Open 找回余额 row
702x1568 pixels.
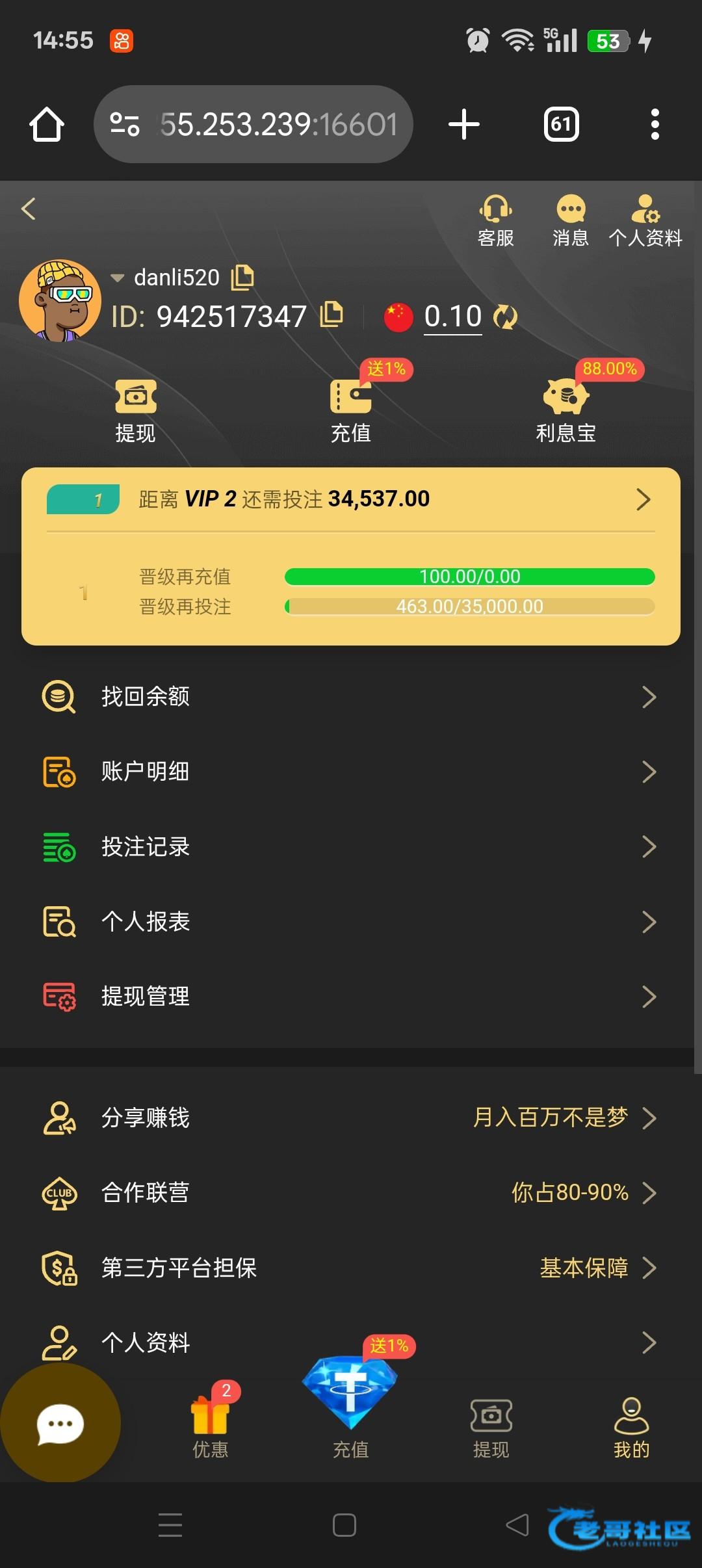351,697
